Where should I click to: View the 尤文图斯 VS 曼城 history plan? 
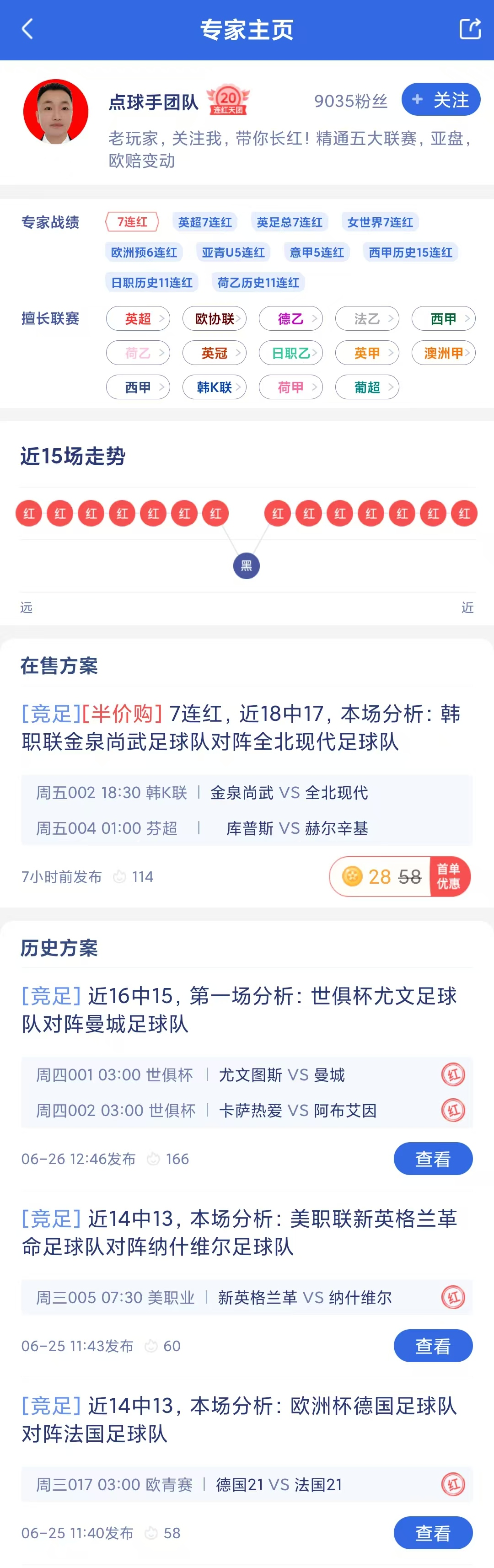[433, 1158]
